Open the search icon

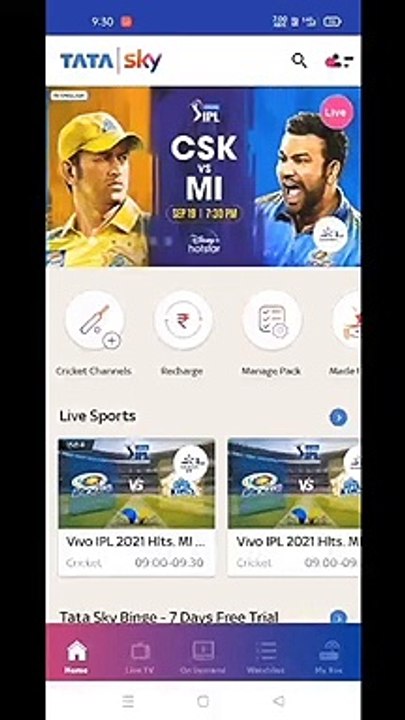click(x=299, y=61)
